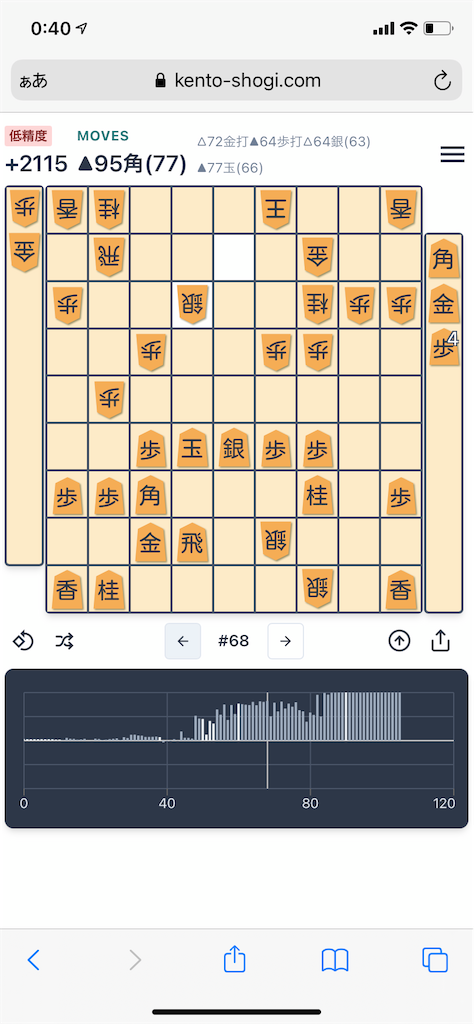This screenshot has height=1024, width=474.
Task: Advance to the next move
Action: tap(285, 641)
